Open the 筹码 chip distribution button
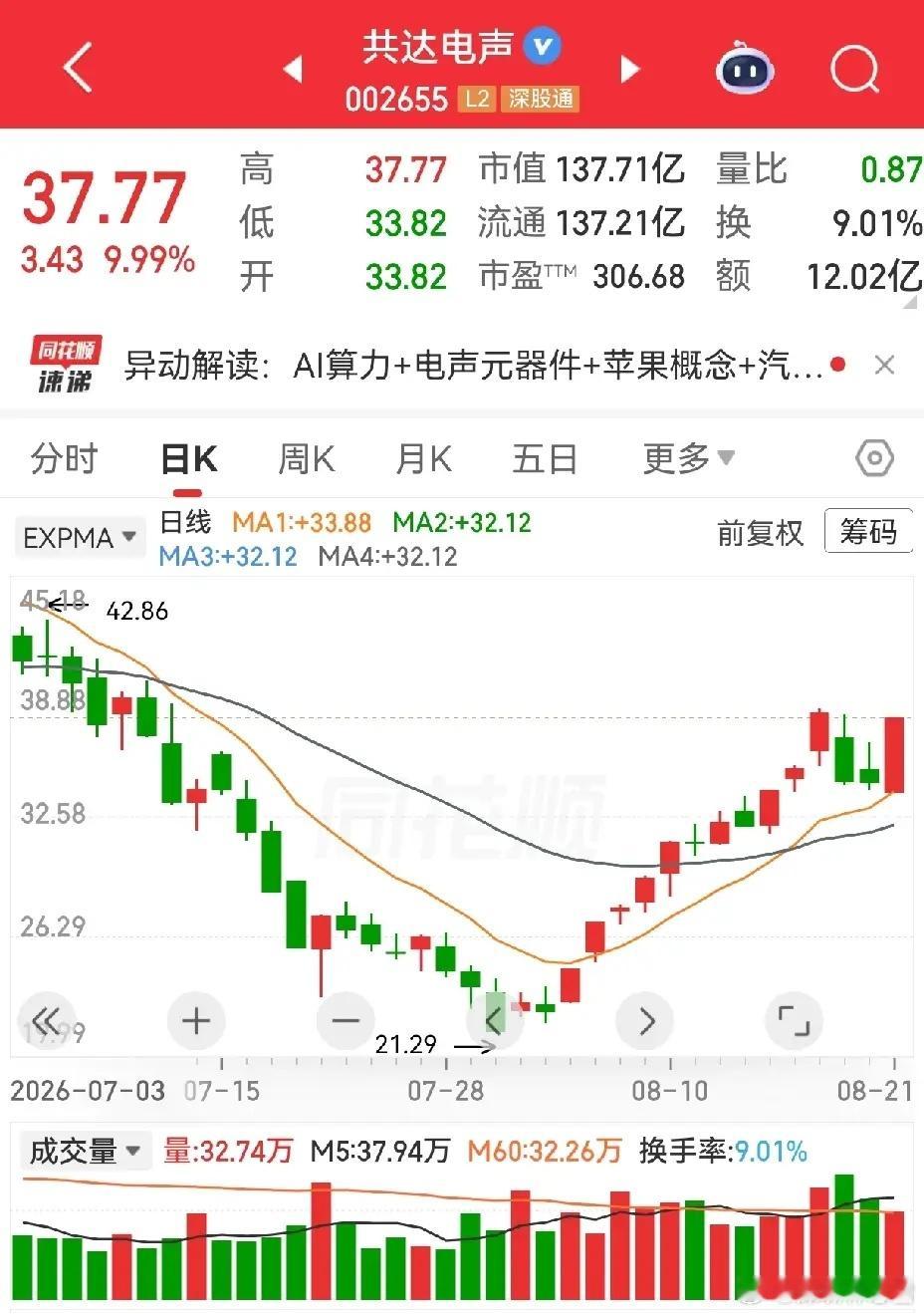This screenshot has height=1314, width=924. pyautogui.click(x=868, y=532)
